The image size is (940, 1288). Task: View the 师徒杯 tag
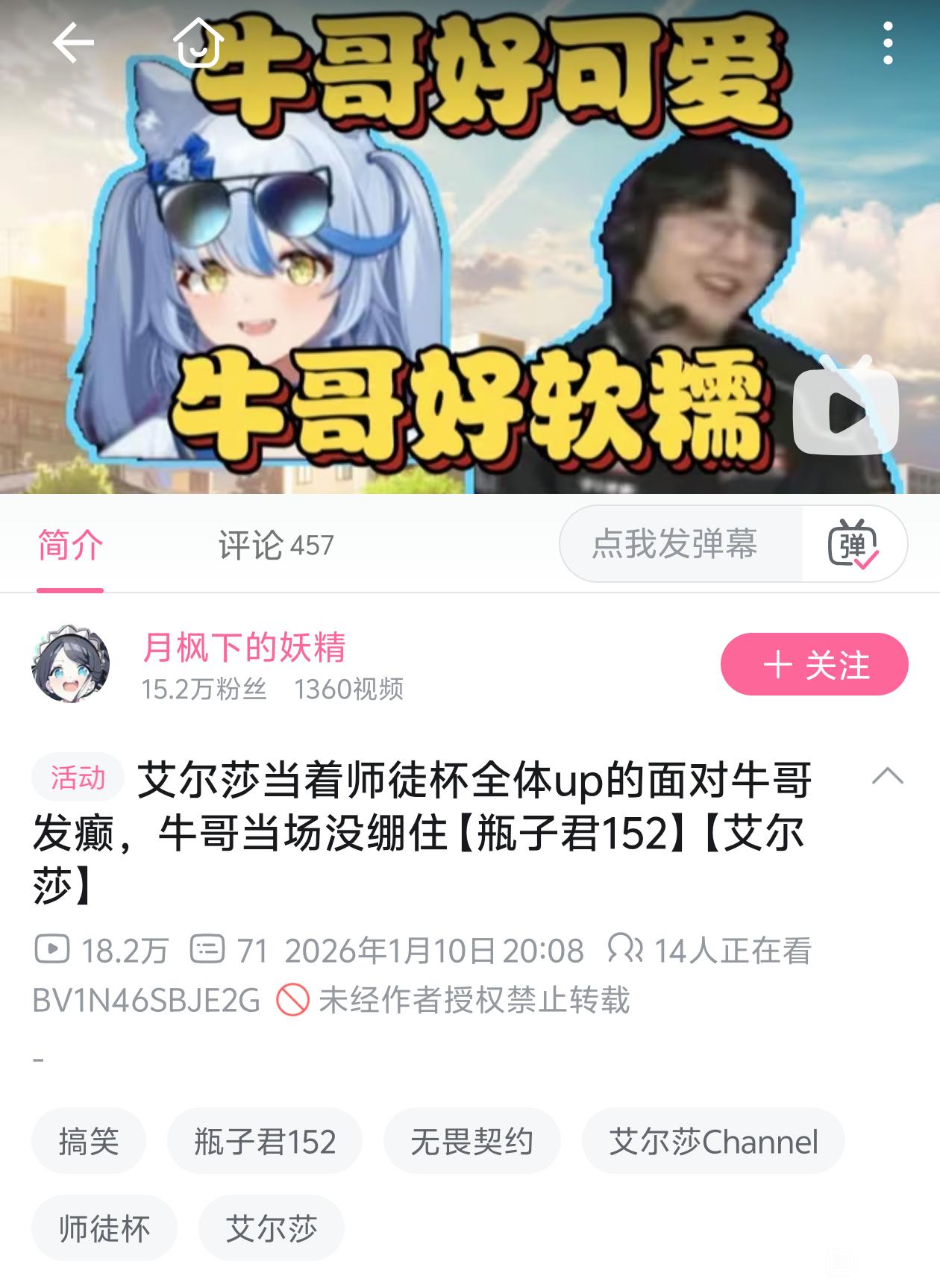pos(104,1228)
